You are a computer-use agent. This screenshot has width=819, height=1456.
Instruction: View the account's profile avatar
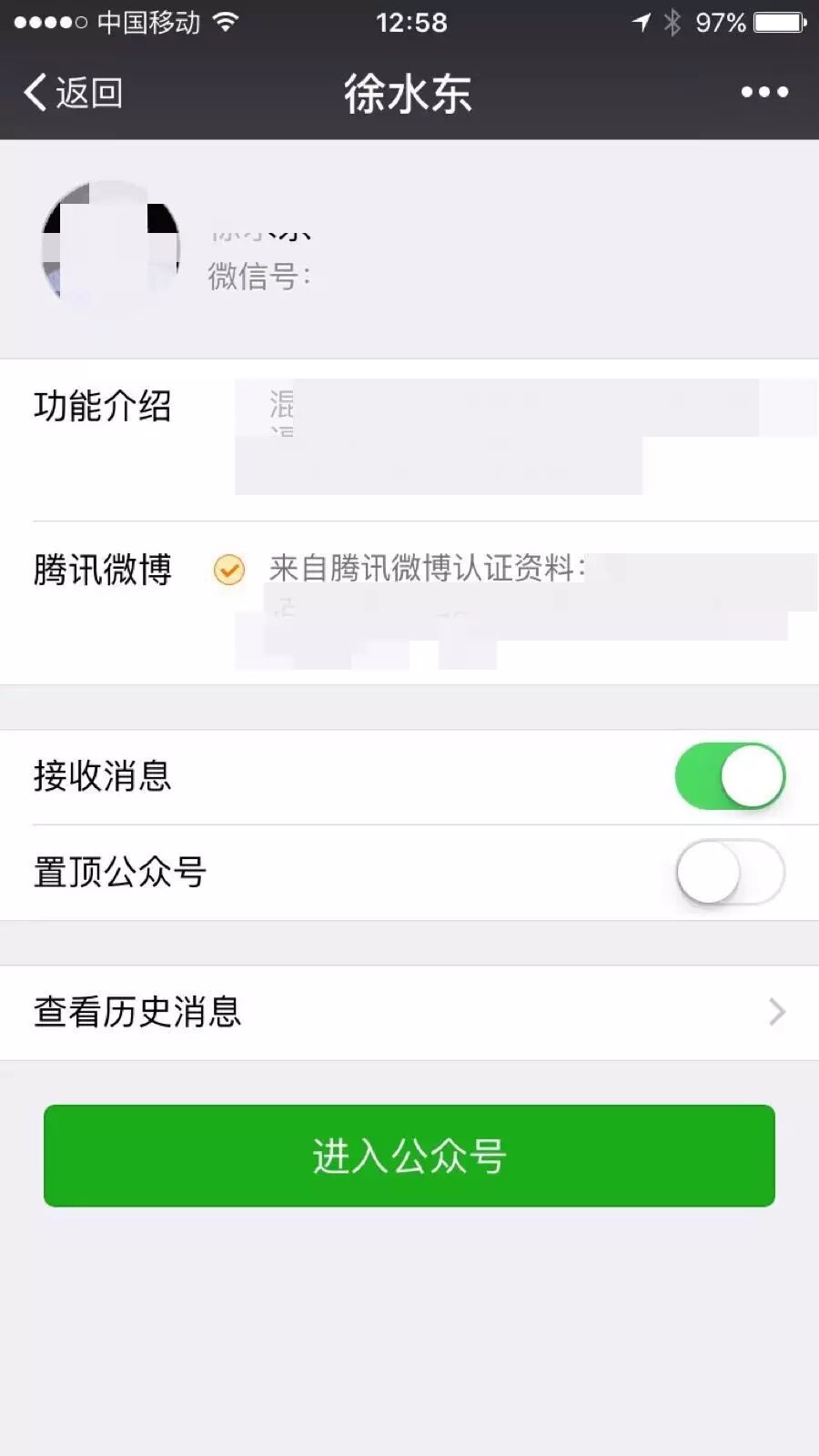(111, 248)
